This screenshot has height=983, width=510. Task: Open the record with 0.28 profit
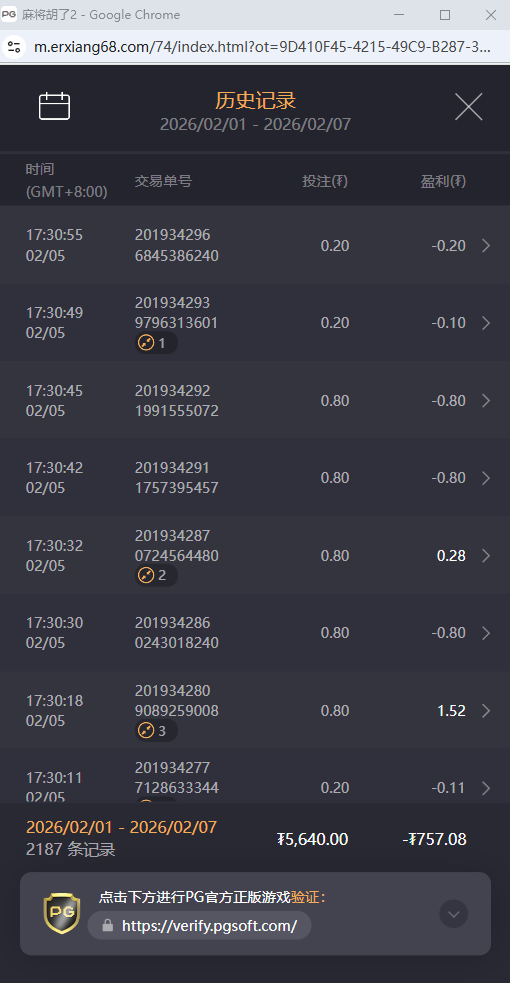pos(255,555)
